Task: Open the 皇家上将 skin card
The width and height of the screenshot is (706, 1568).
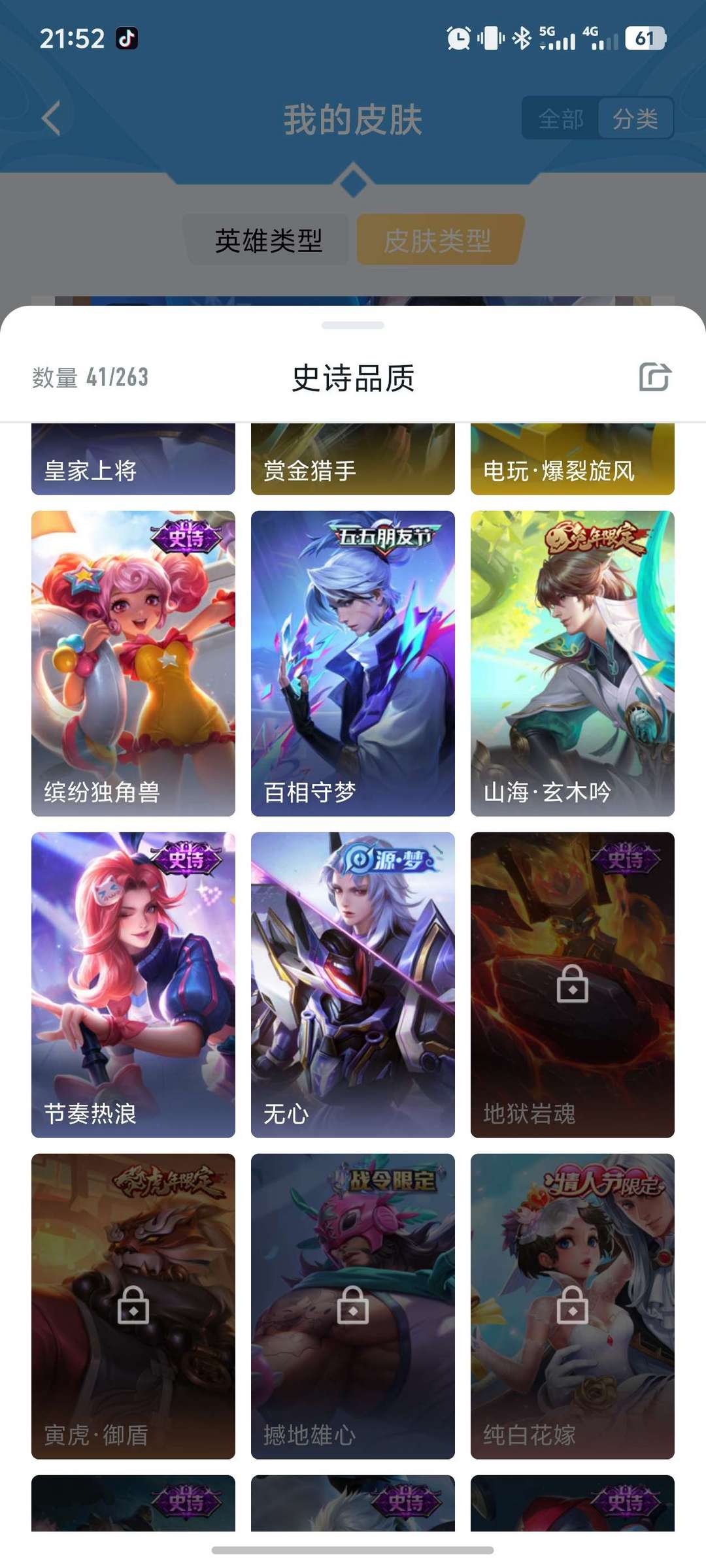Action: (133, 460)
